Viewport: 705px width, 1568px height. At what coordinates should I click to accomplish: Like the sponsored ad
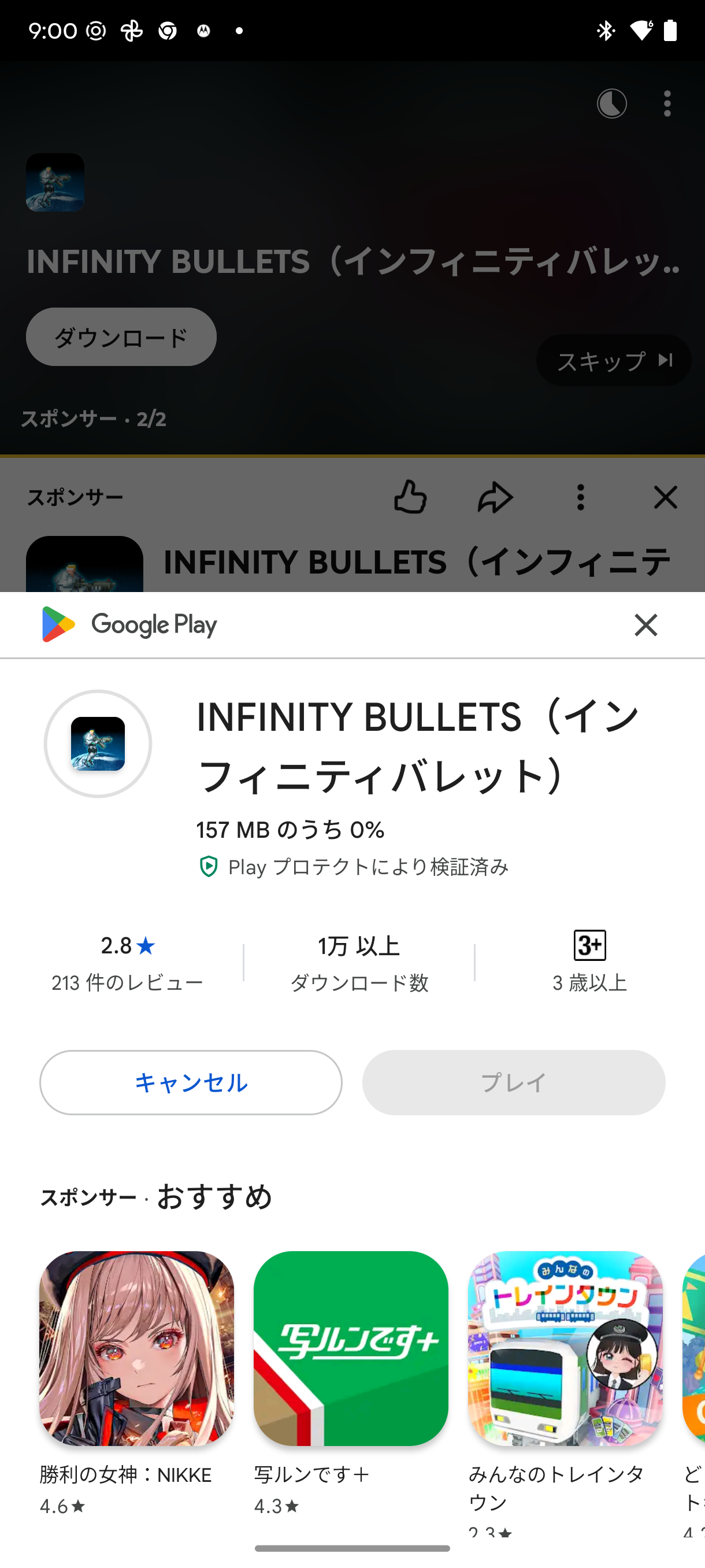tap(410, 497)
